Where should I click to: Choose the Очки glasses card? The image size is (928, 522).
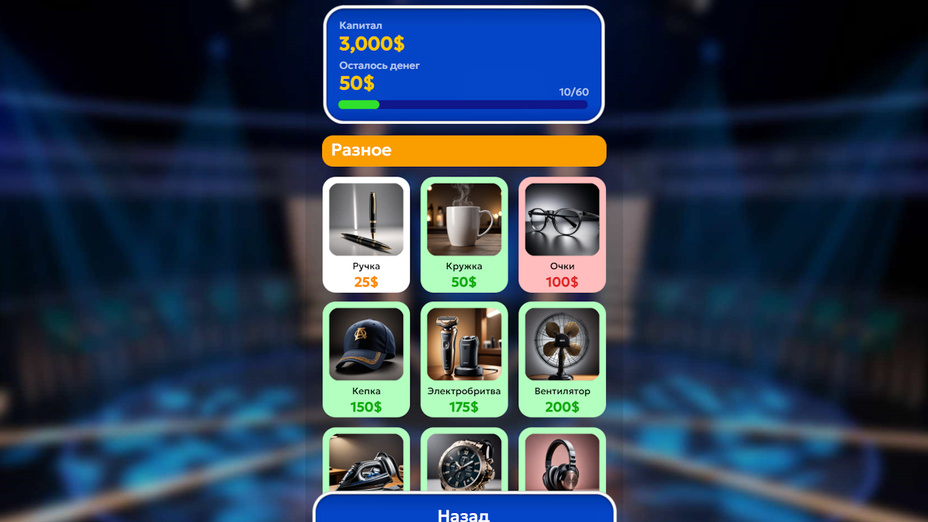pyautogui.click(x=562, y=234)
